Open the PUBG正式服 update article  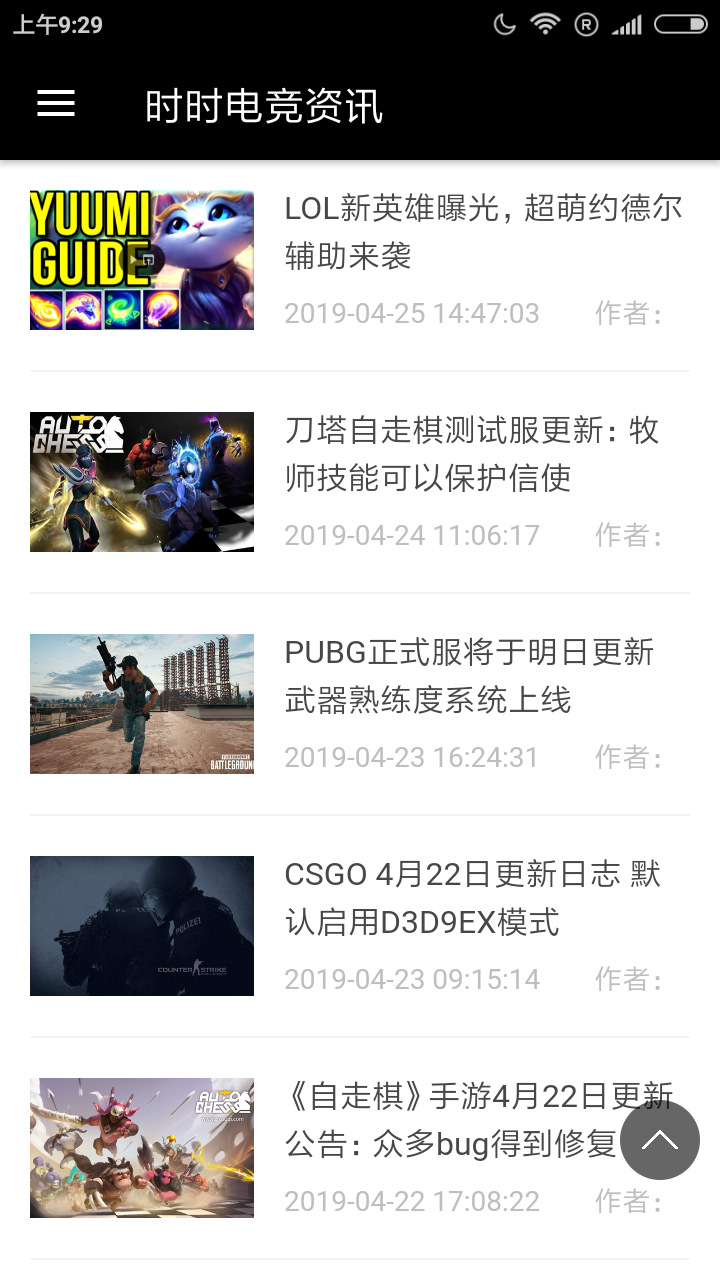pyautogui.click(x=469, y=676)
